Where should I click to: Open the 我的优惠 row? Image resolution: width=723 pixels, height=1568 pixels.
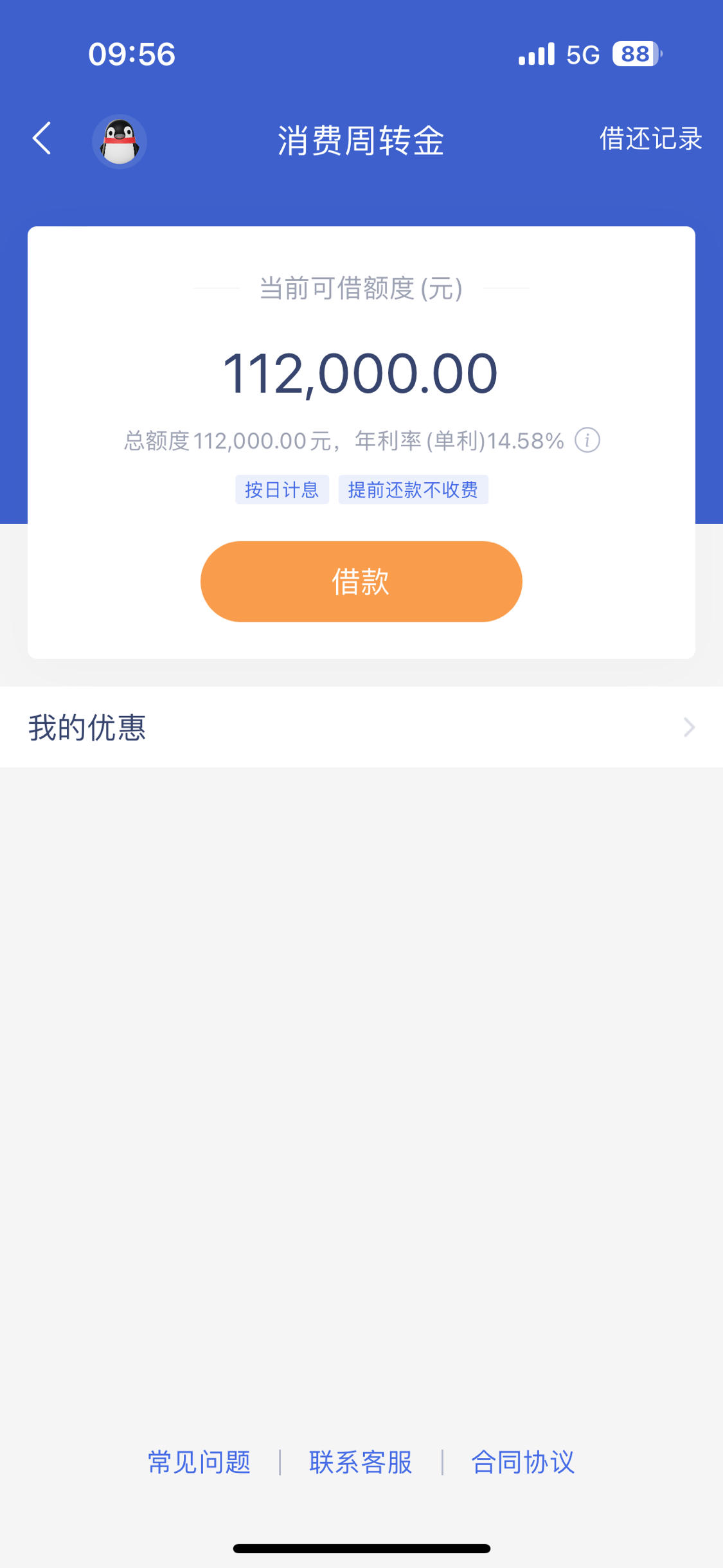(361, 727)
